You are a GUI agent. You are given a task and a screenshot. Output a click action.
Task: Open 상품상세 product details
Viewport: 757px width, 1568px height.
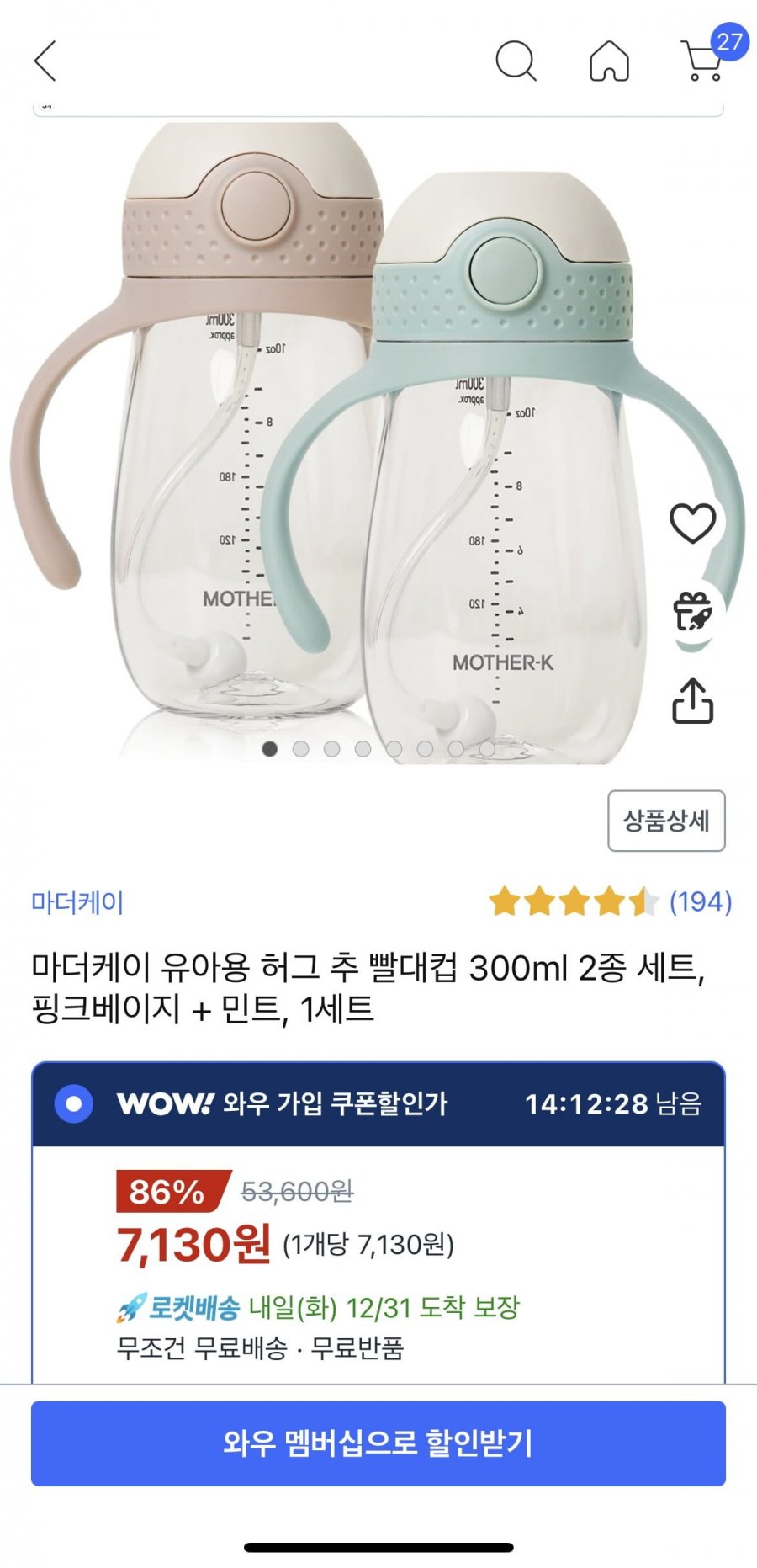[666, 821]
